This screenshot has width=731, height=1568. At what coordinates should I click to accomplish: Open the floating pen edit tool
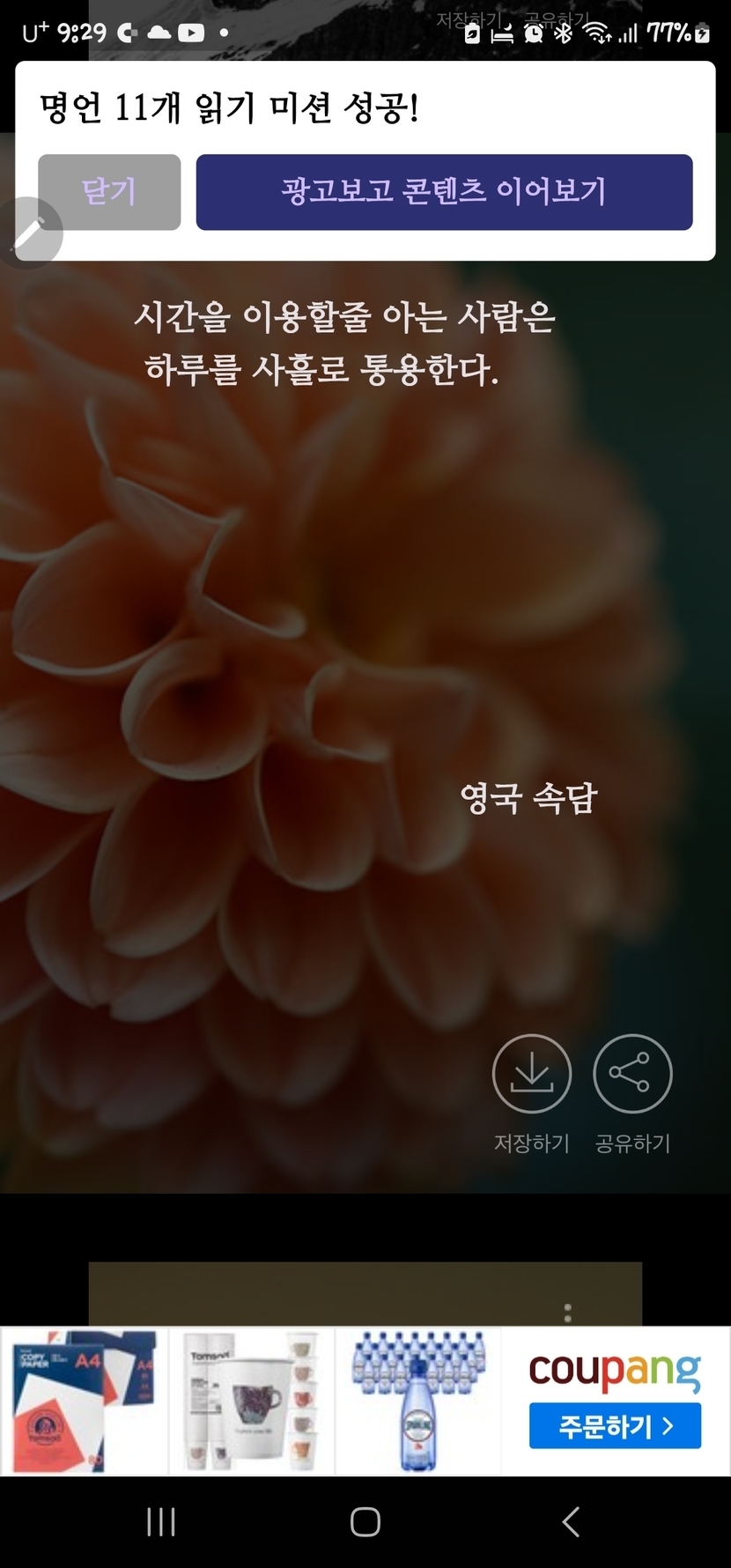click(x=30, y=233)
